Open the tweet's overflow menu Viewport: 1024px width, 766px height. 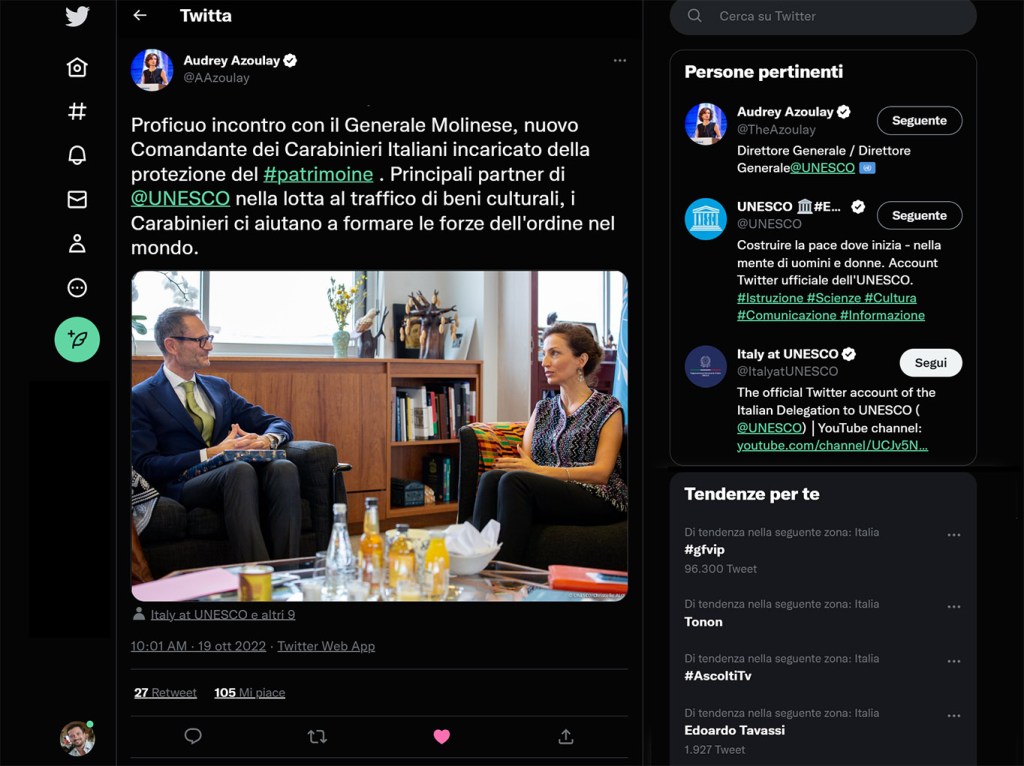(620, 61)
